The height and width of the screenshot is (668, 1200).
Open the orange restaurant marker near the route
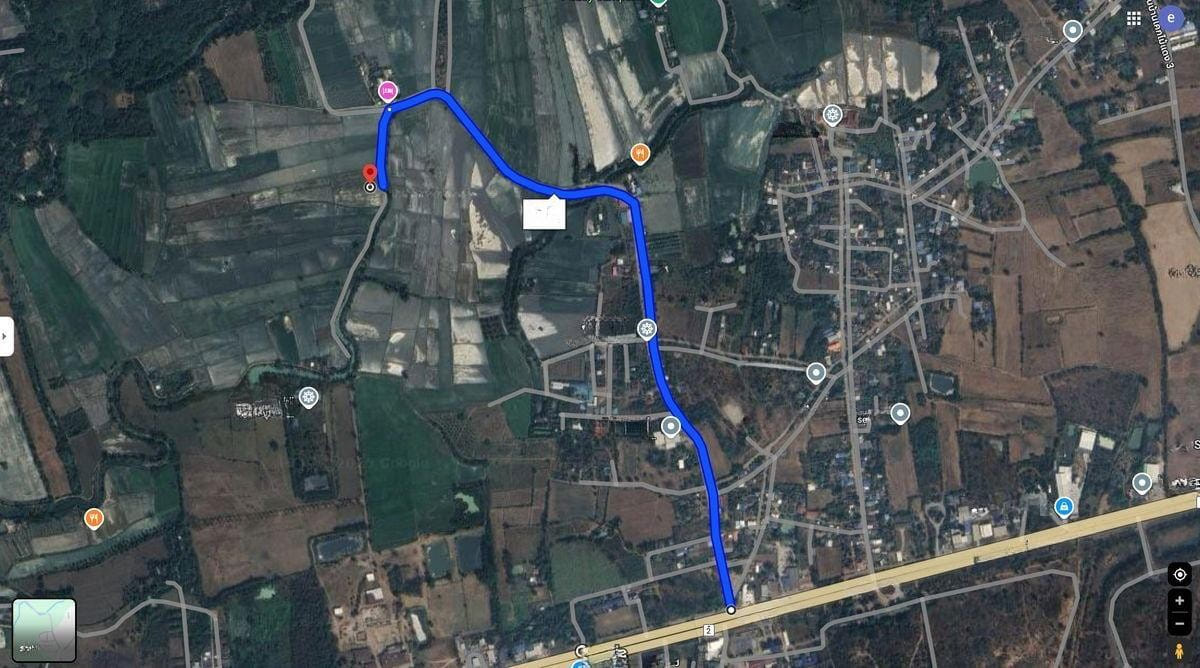(x=640, y=153)
